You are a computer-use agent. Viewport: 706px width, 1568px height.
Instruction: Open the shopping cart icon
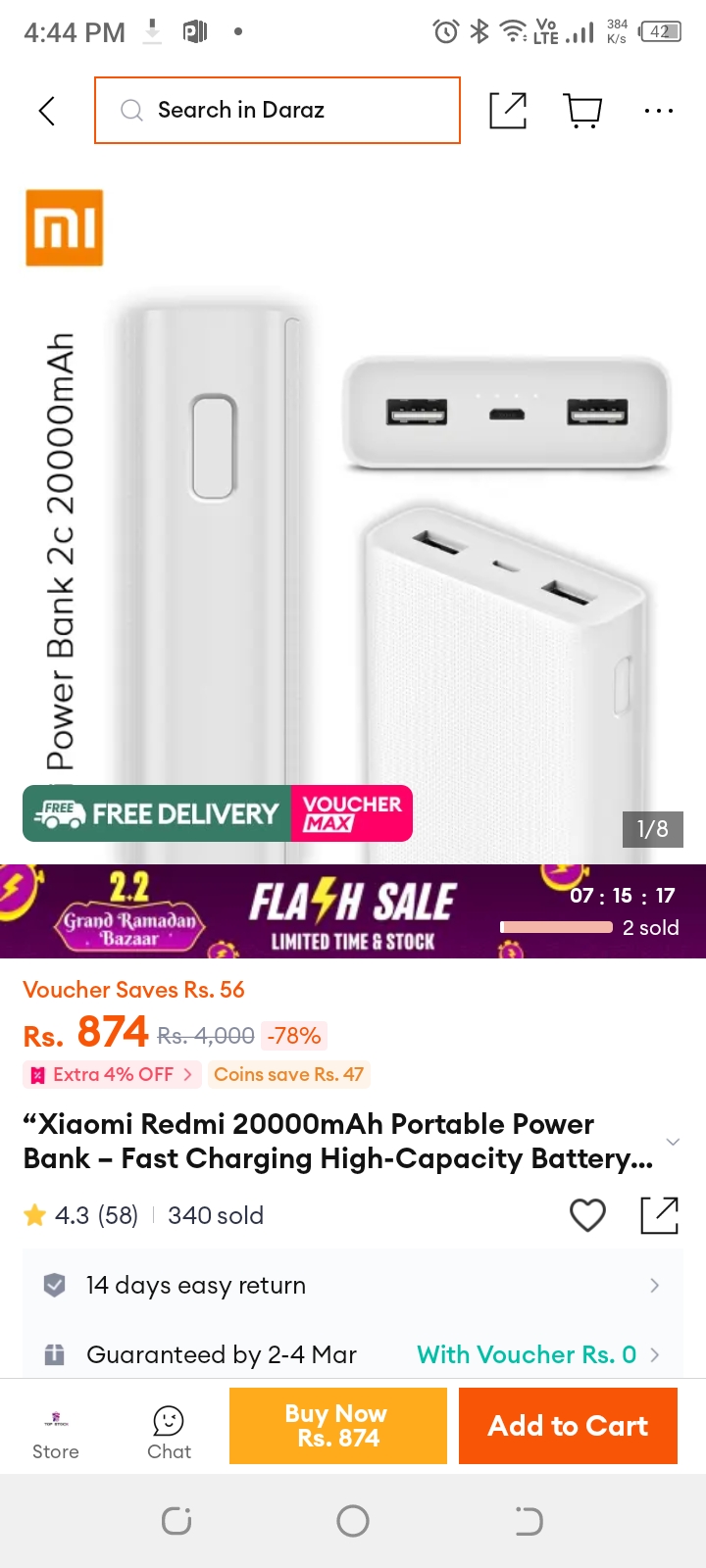click(583, 111)
